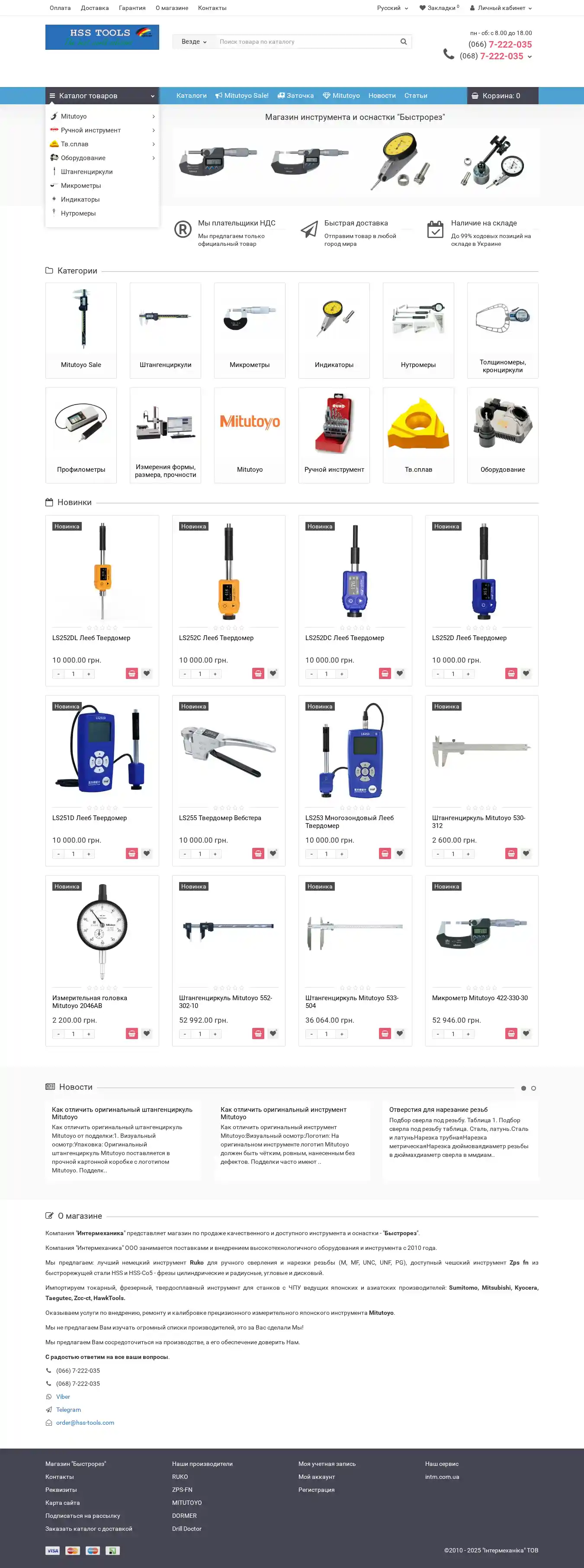The width and height of the screenshot is (584, 1568).
Task: Expand Личный кабинет account menu
Action: pos(501,8)
